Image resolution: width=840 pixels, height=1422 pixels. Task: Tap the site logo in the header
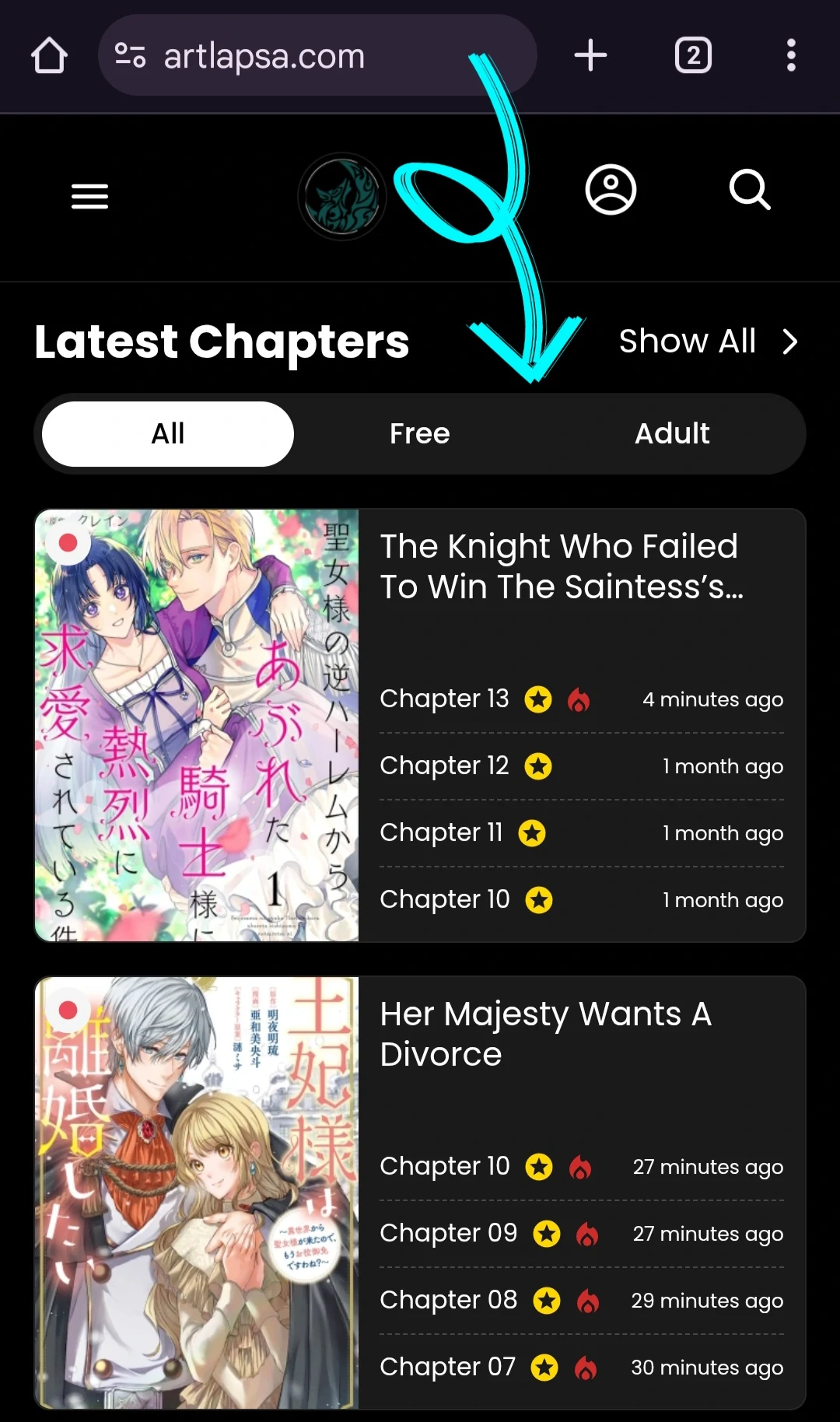(x=342, y=196)
